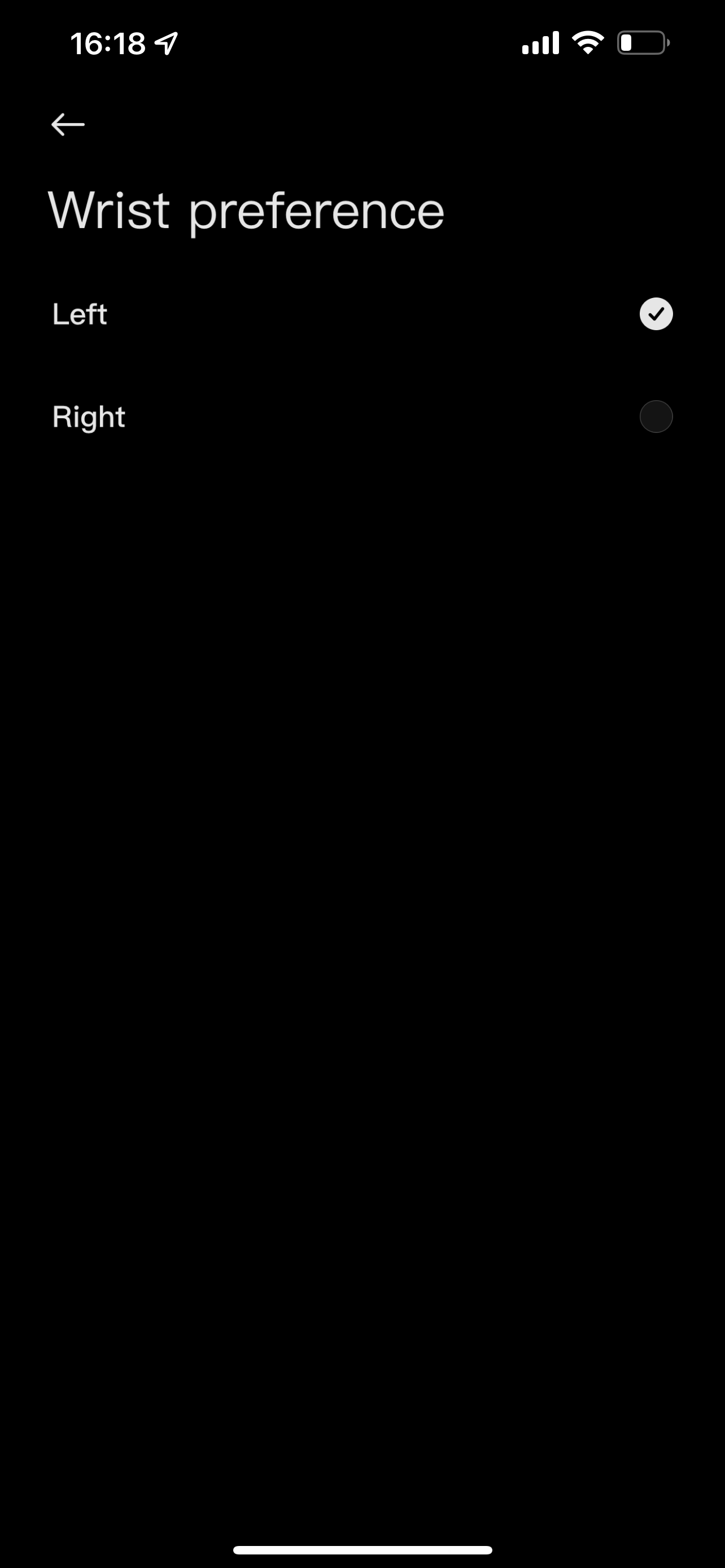The height and width of the screenshot is (1568, 725).
Task: Choose Right as wrist preference
Action: tap(362, 417)
